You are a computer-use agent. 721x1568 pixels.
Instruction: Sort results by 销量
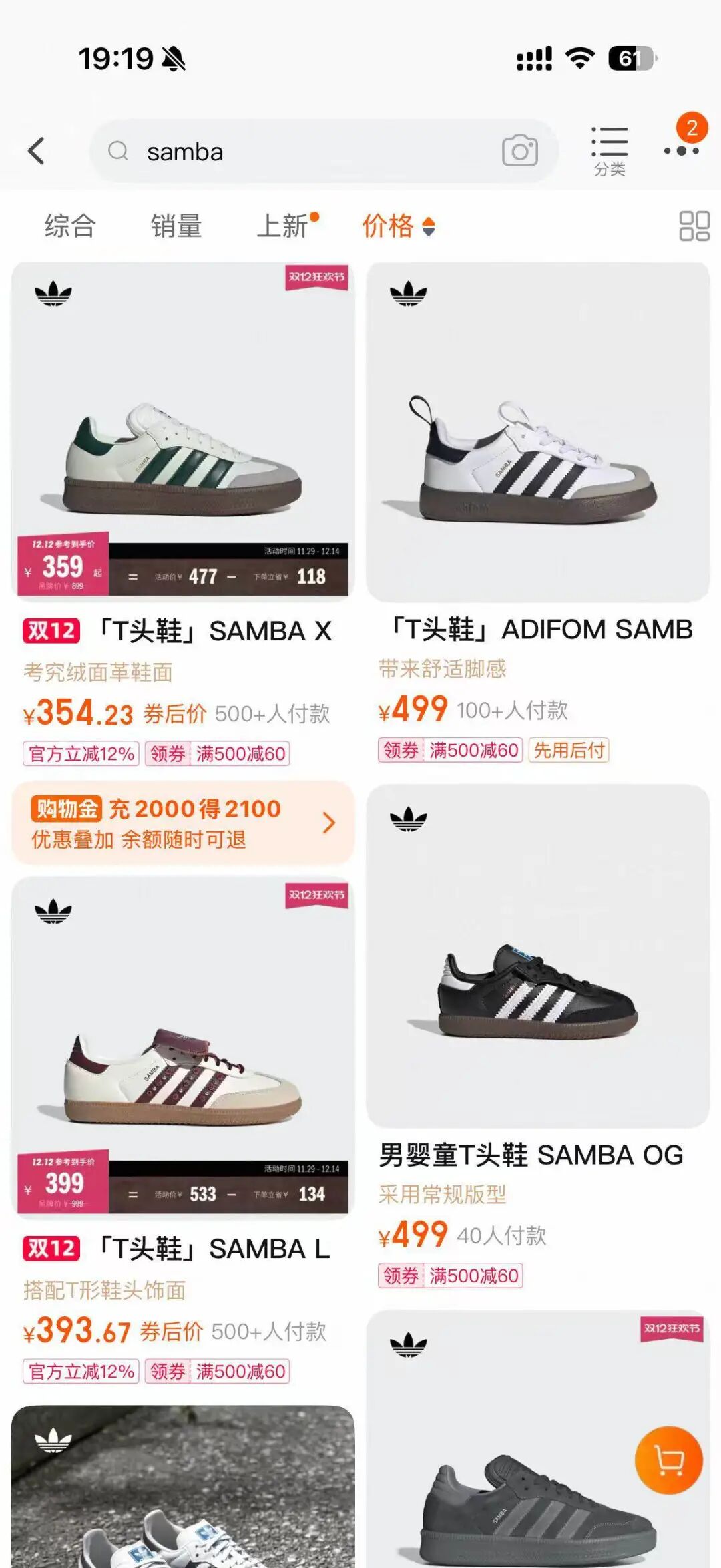click(176, 226)
